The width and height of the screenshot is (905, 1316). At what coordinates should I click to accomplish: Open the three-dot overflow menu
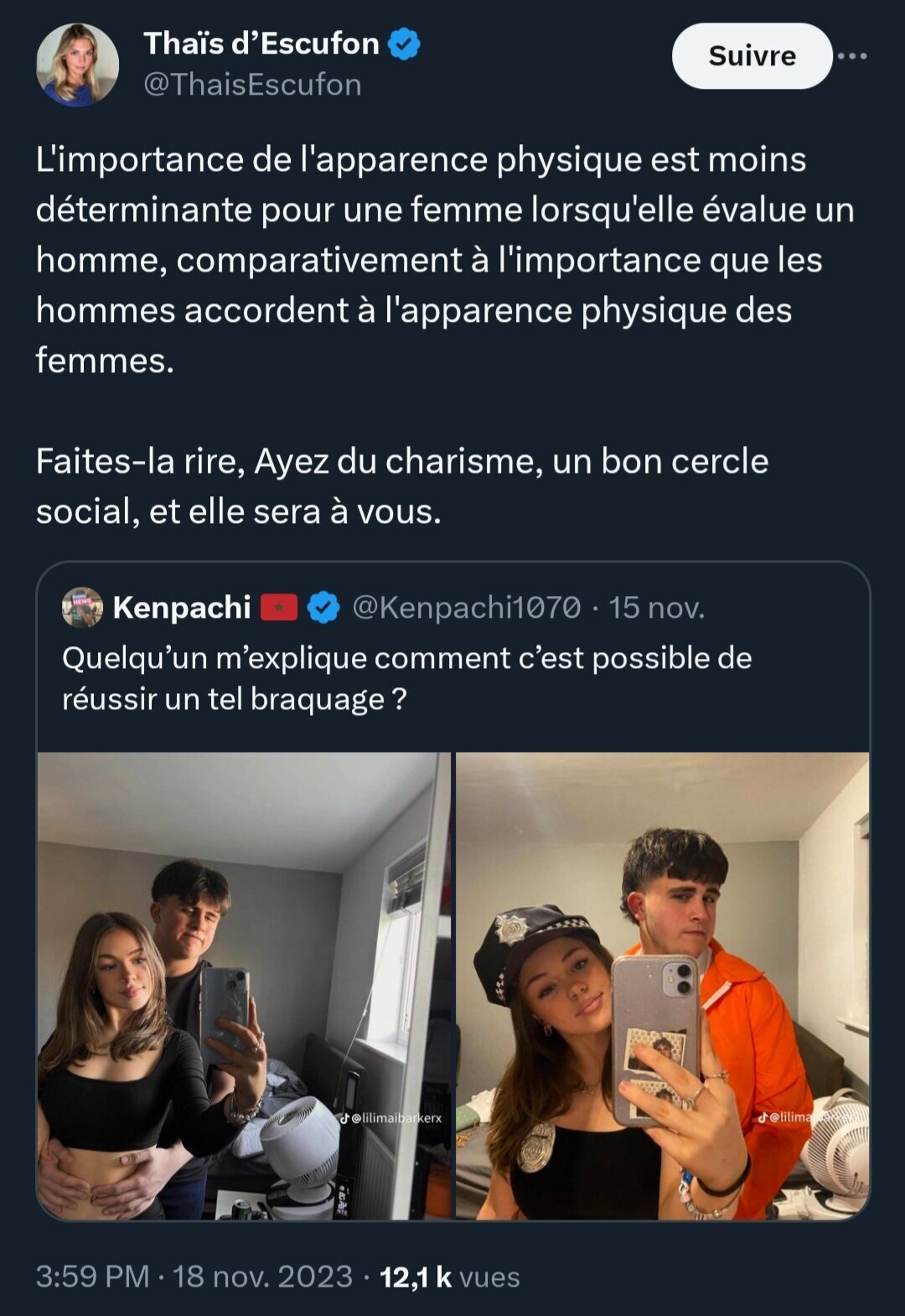(852, 56)
